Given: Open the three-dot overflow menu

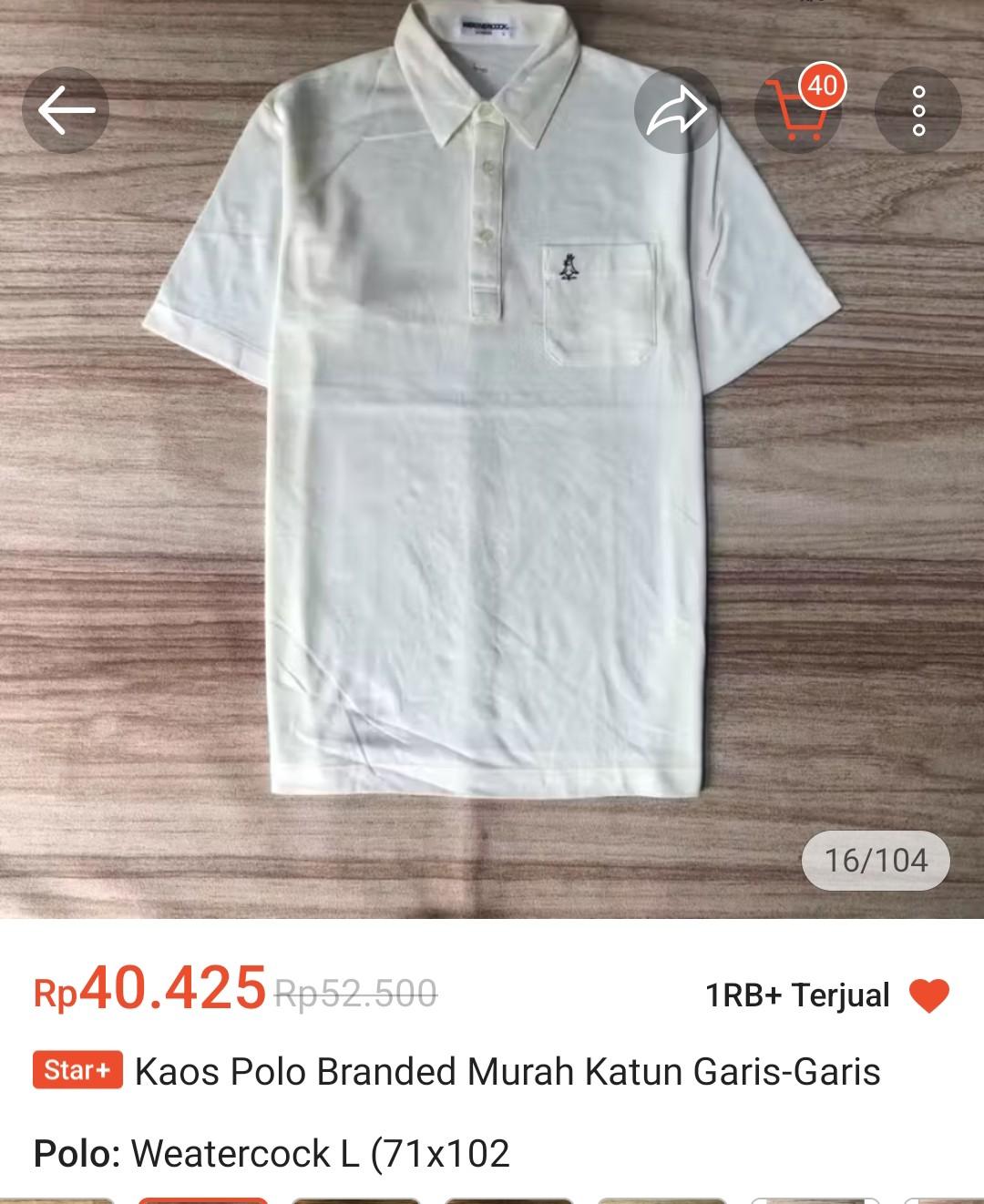Looking at the screenshot, I should (917, 111).
